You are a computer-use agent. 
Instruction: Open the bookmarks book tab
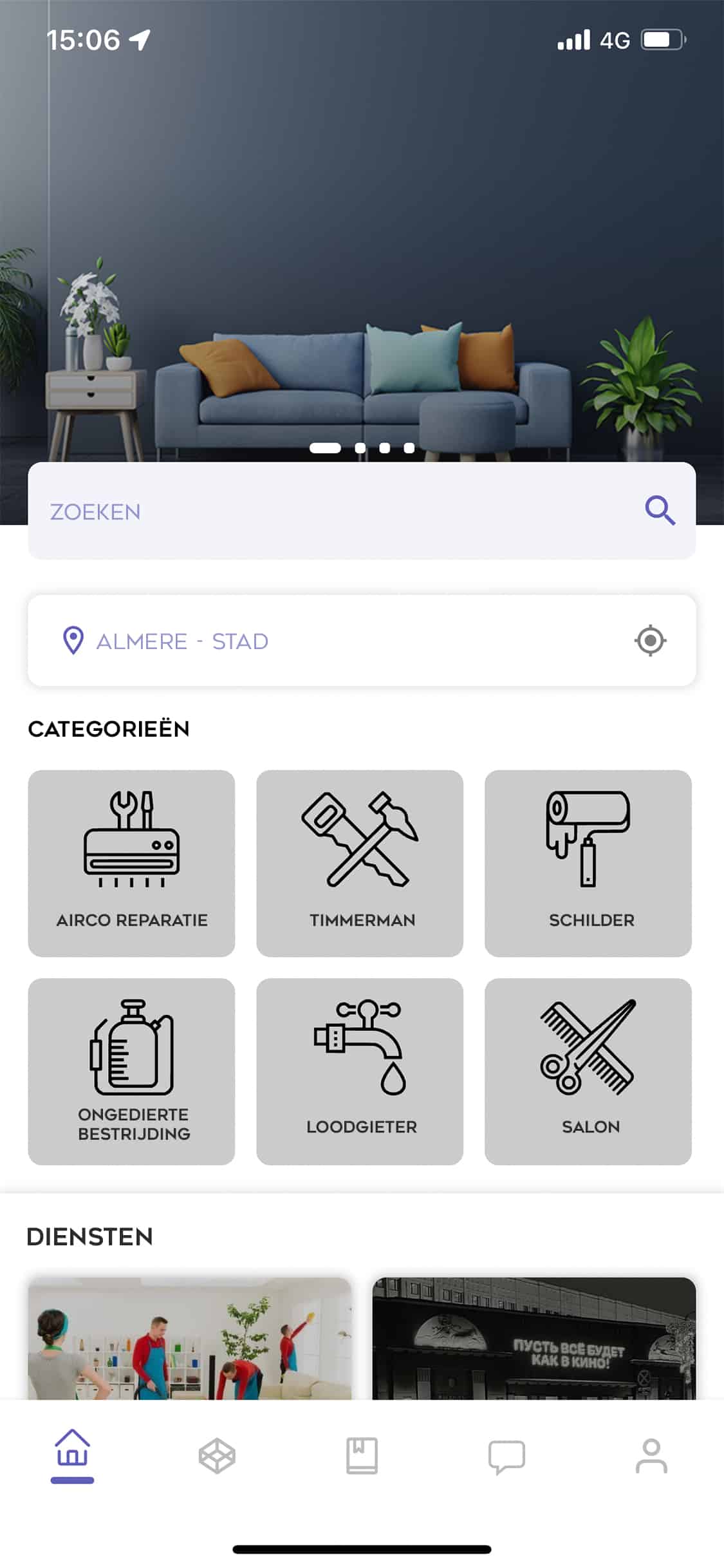click(362, 1455)
